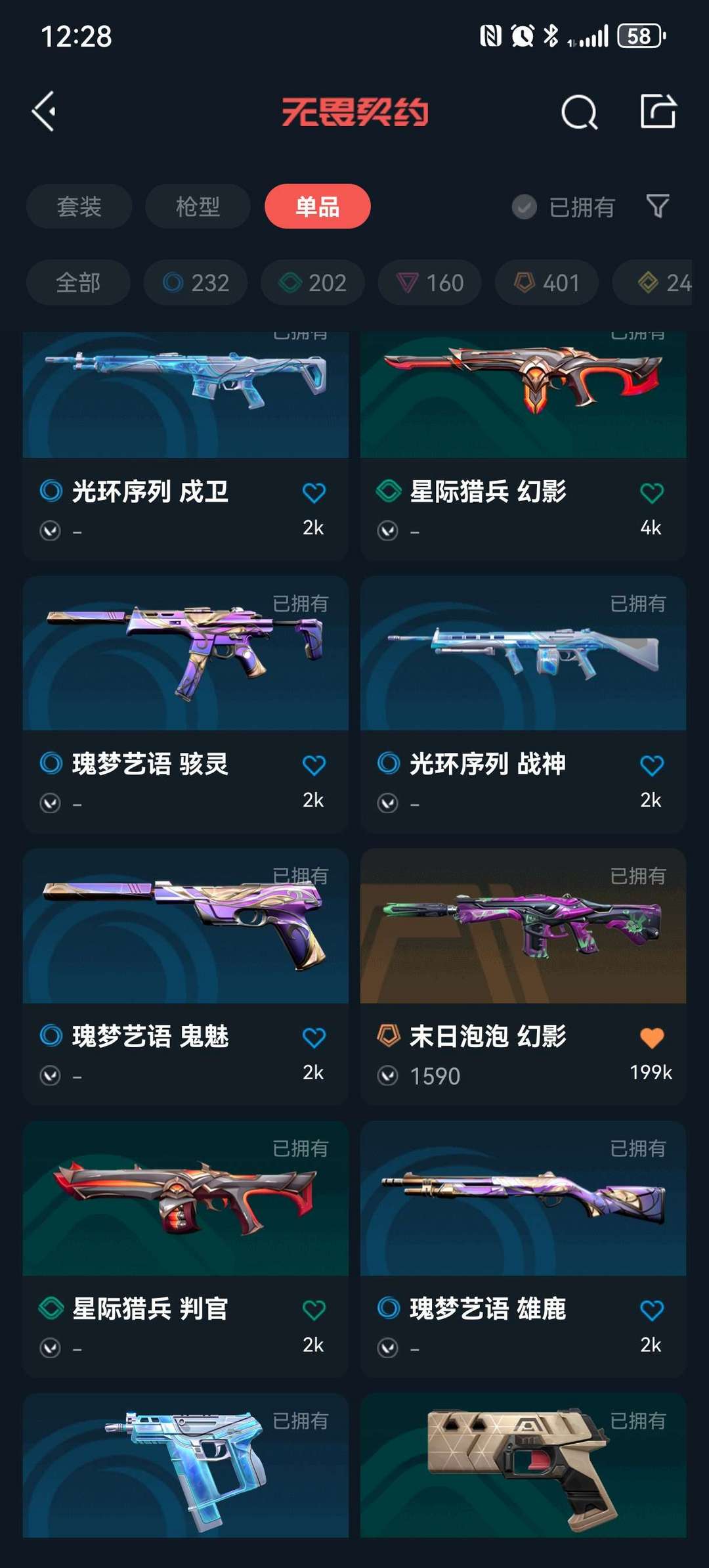The height and width of the screenshot is (1568, 709).
Task: Switch to the 套装 tab
Action: coord(79,206)
